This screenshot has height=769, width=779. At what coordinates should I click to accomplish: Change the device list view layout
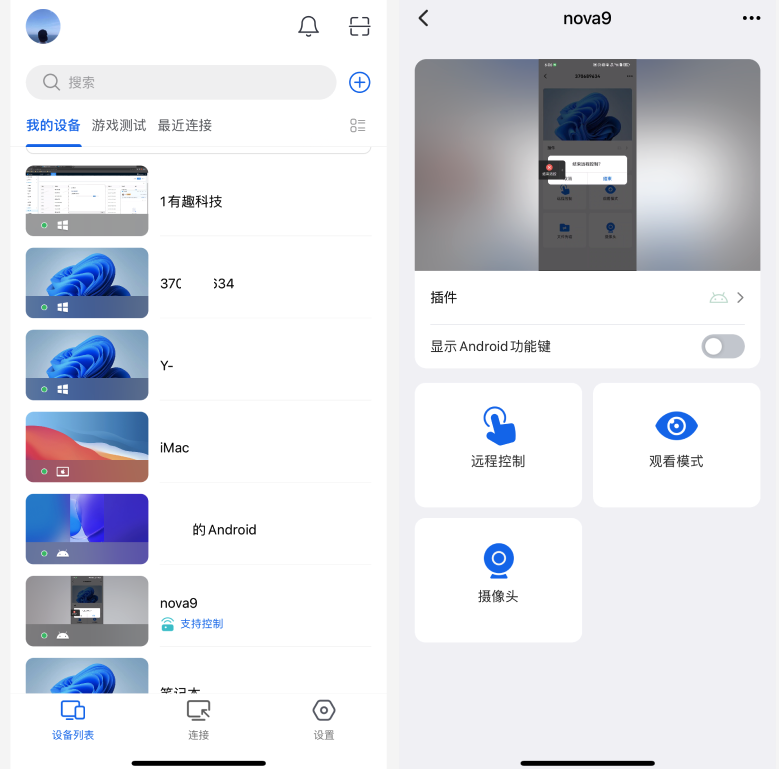pyautogui.click(x=358, y=125)
